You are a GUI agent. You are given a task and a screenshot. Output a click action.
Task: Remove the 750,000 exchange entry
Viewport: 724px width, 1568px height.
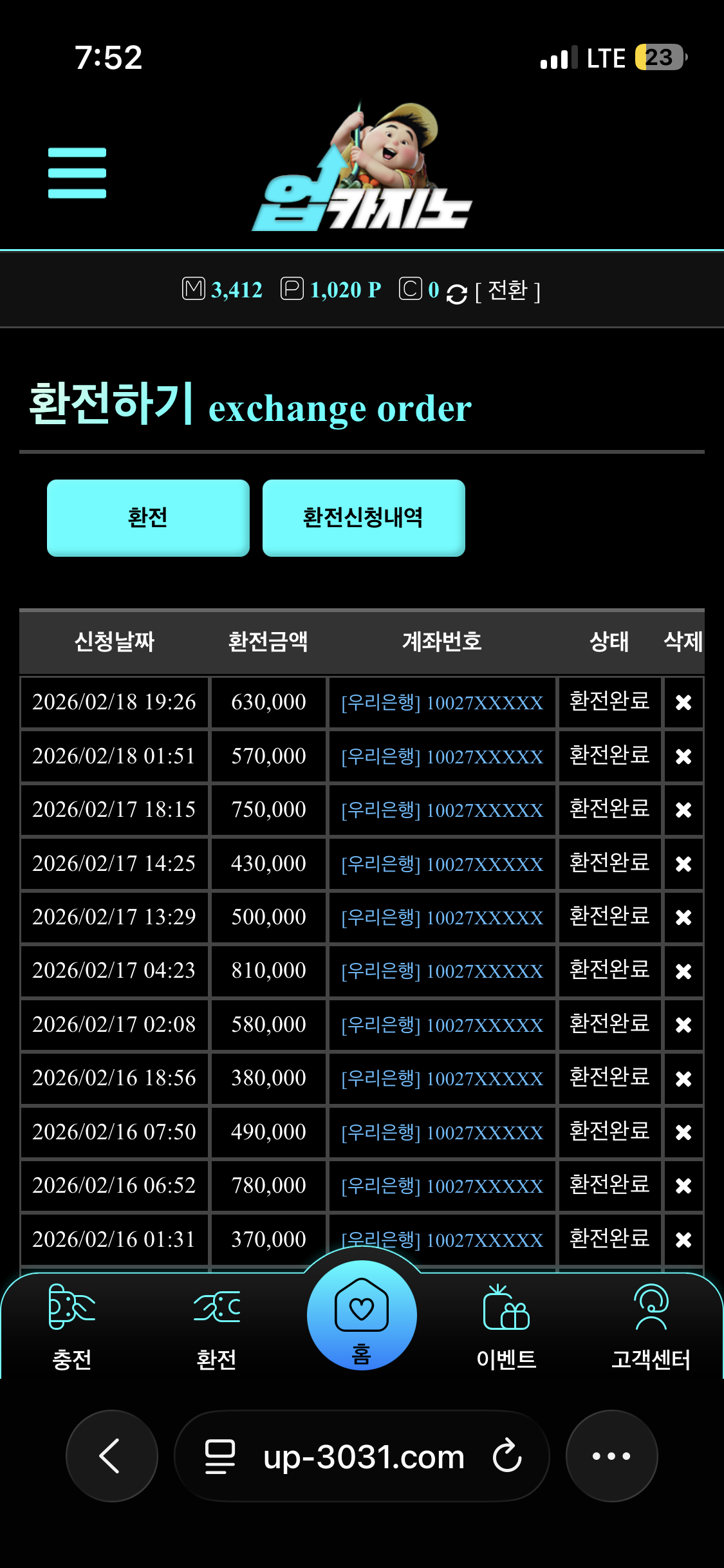point(683,810)
